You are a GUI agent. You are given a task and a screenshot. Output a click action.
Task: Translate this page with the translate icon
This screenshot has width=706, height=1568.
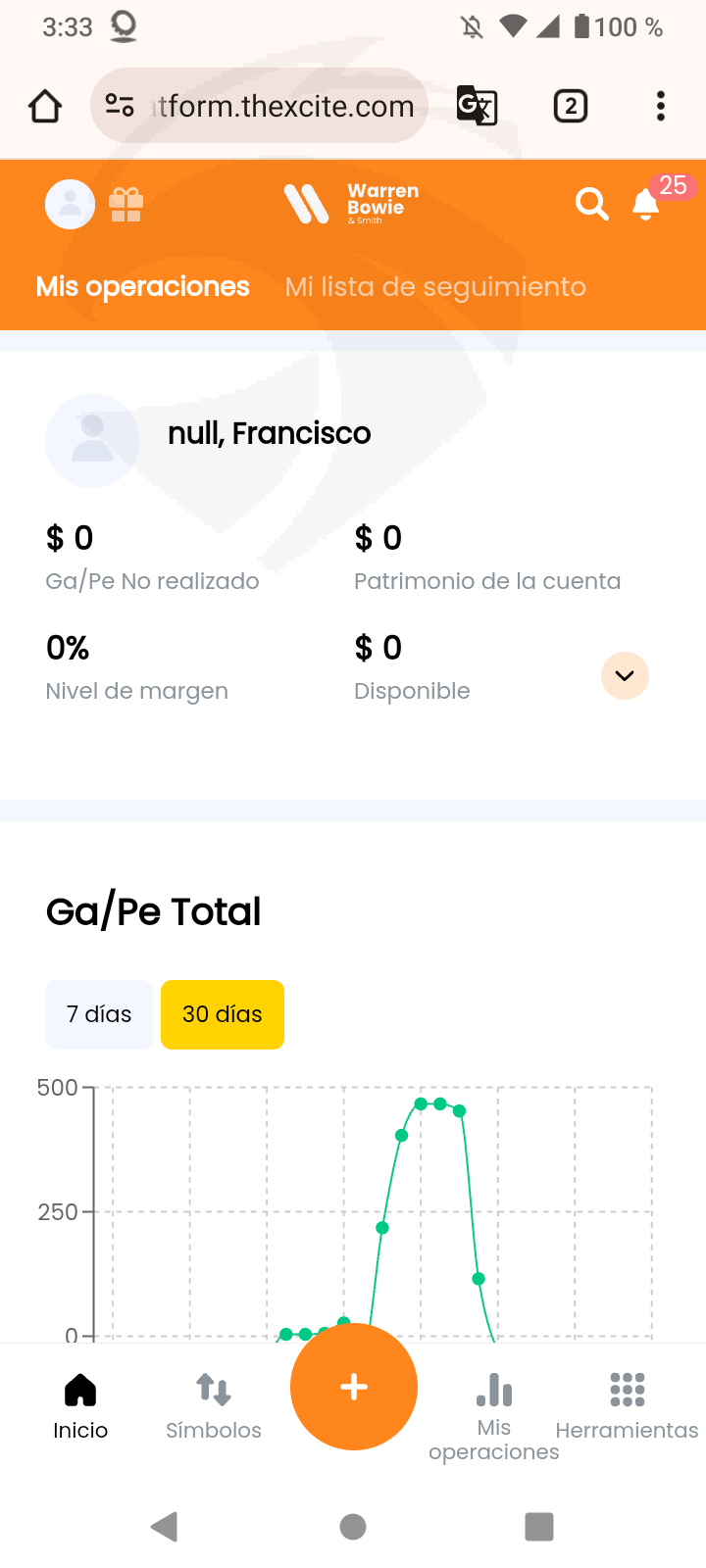point(478,106)
